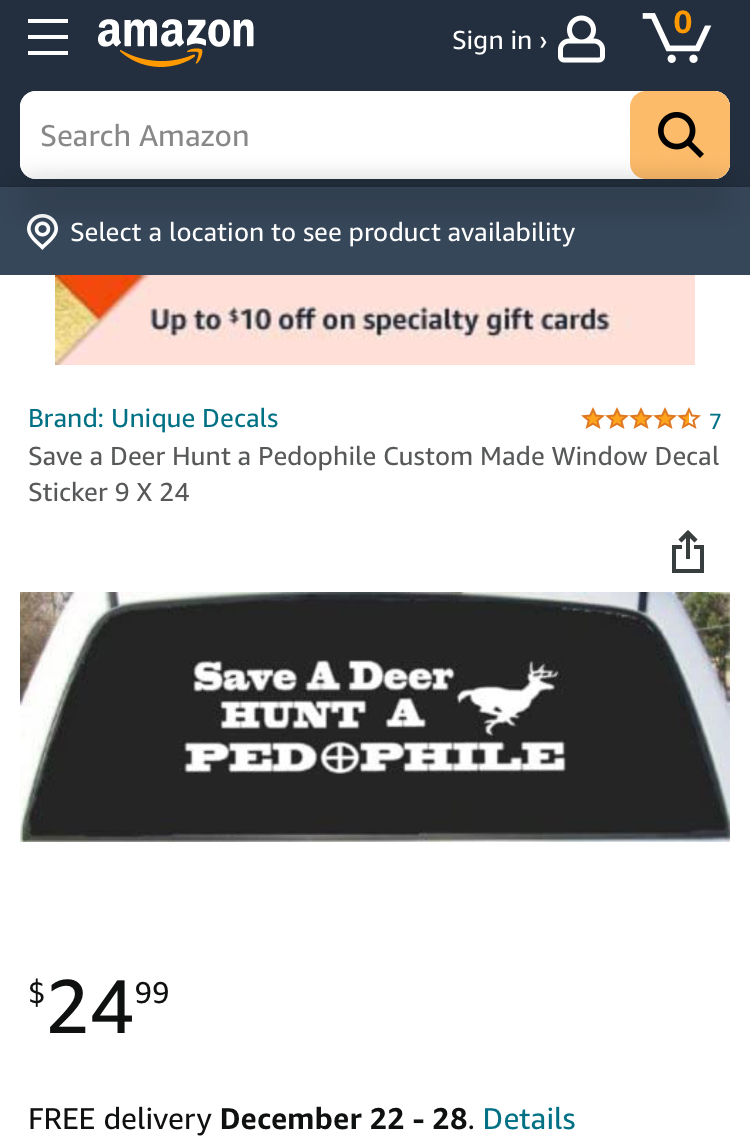This screenshot has width=750, height=1138.
Task: Open the delivery Details link
Action: click(x=529, y=1118)
